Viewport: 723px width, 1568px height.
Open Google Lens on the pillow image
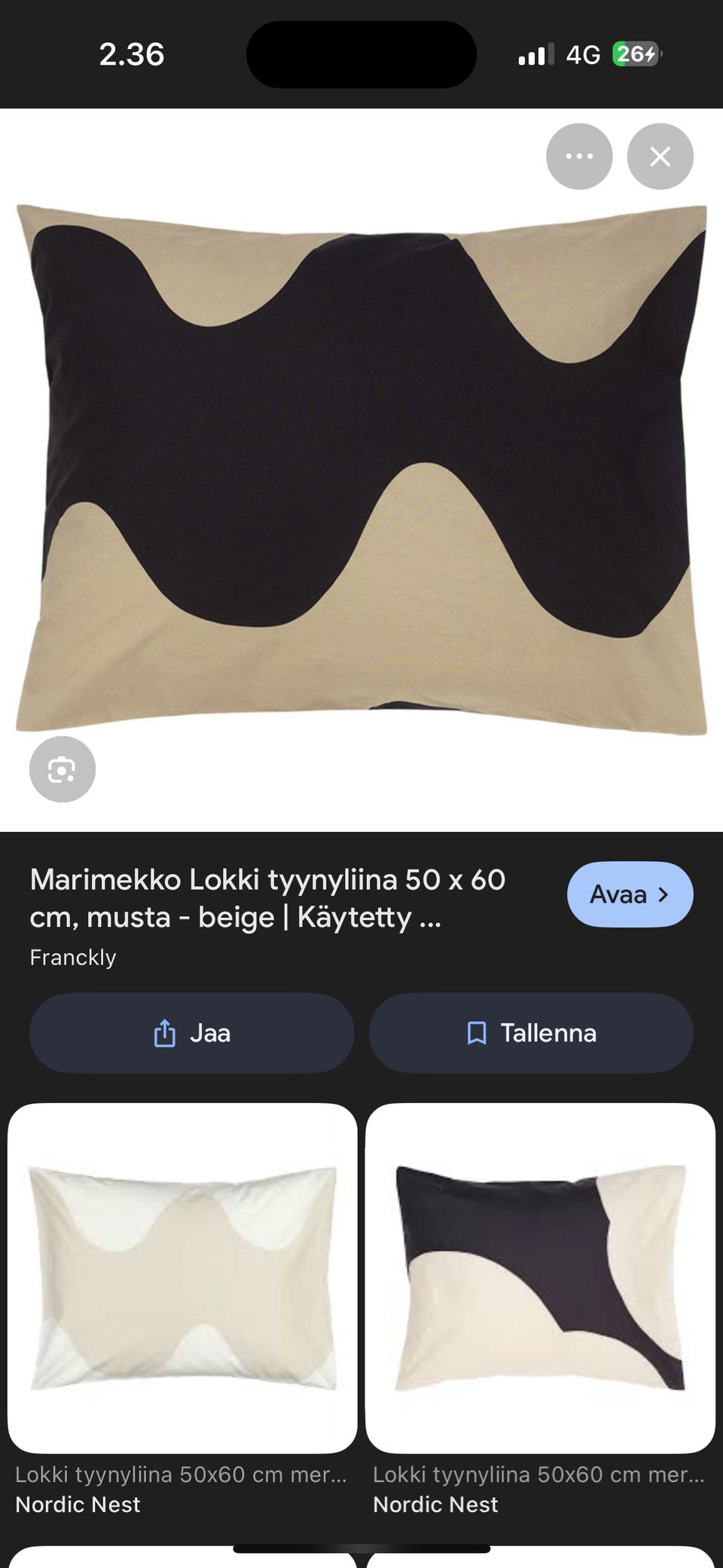(62, 769)
